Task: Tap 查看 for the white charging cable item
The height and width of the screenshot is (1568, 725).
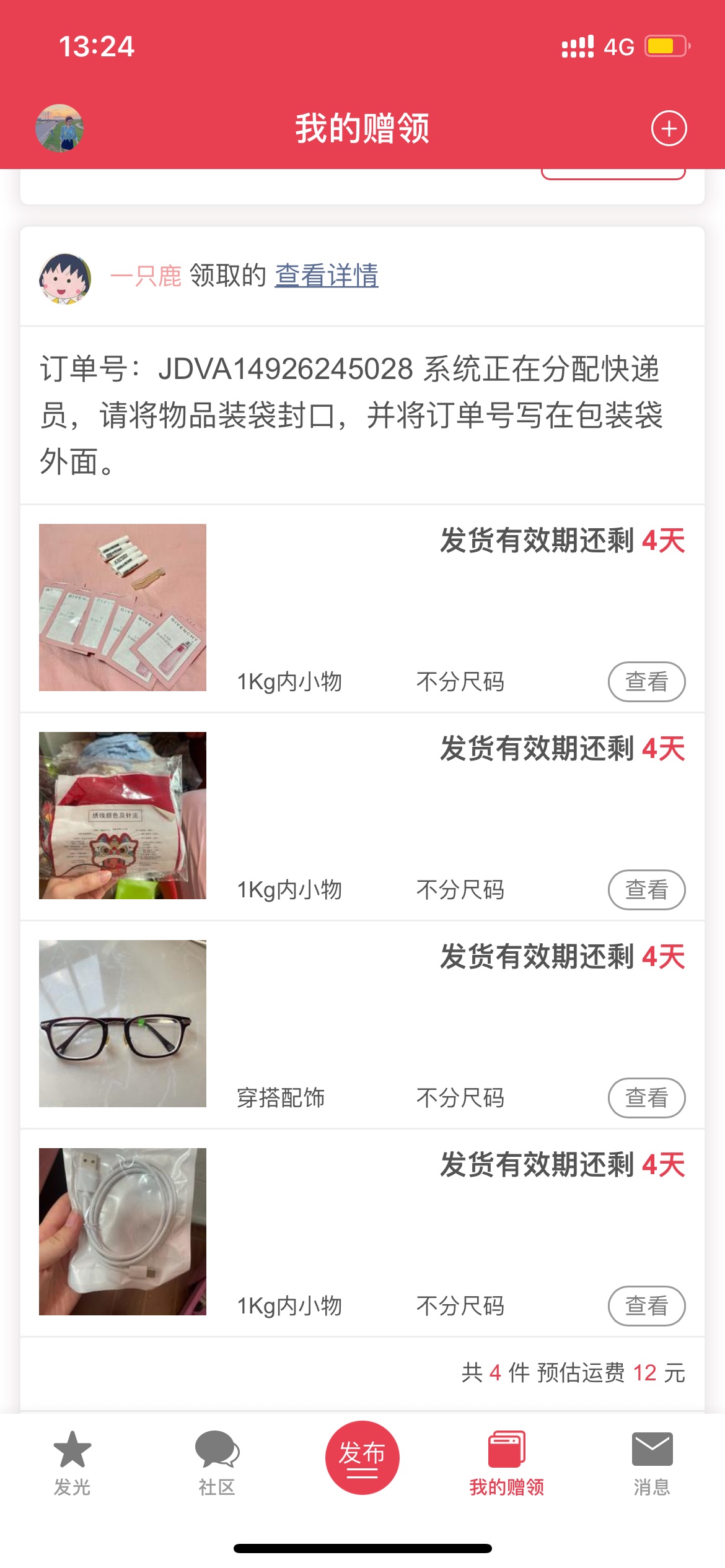Action: tap(646, 1306)
